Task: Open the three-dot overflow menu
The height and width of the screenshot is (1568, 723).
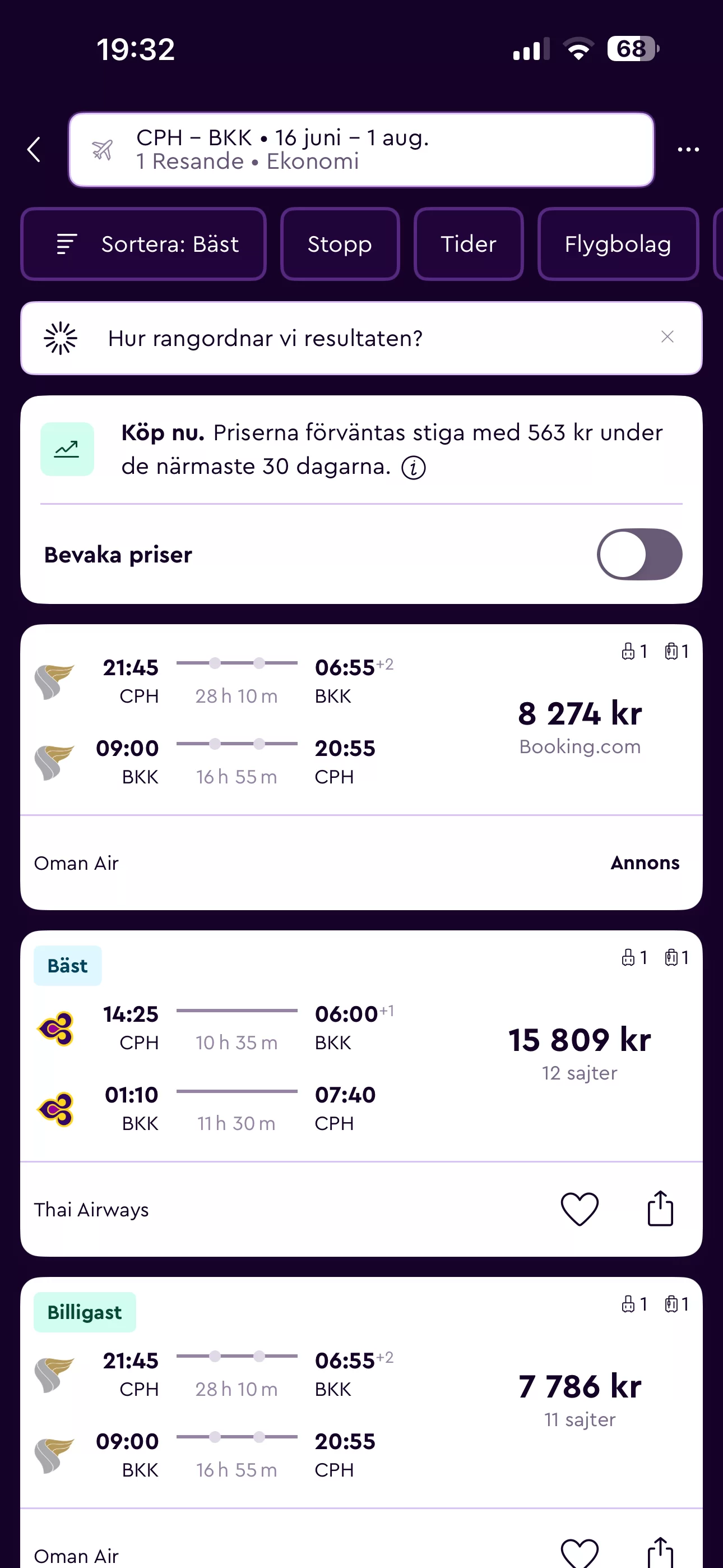Action: point(688,149)
